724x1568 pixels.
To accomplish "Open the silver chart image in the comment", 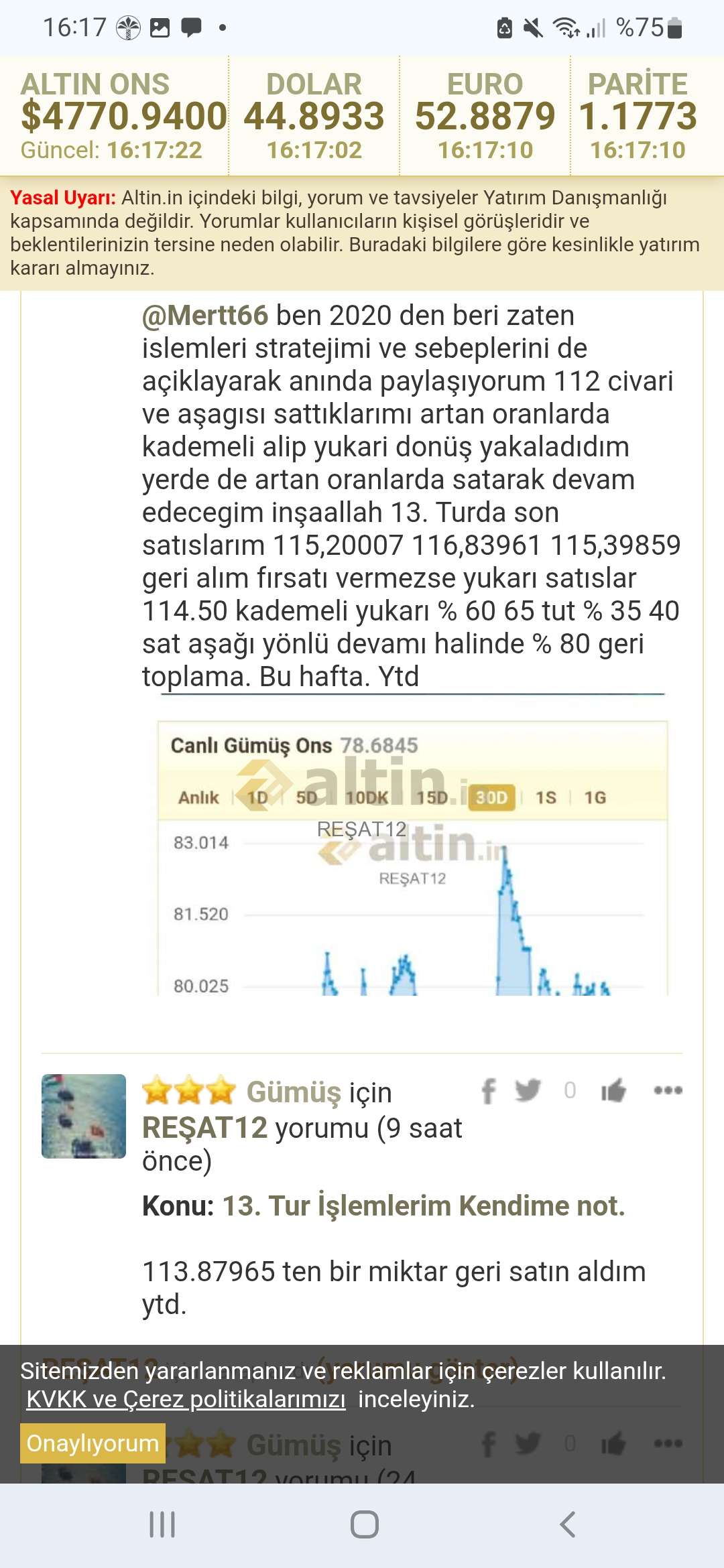I will [412, 858].
